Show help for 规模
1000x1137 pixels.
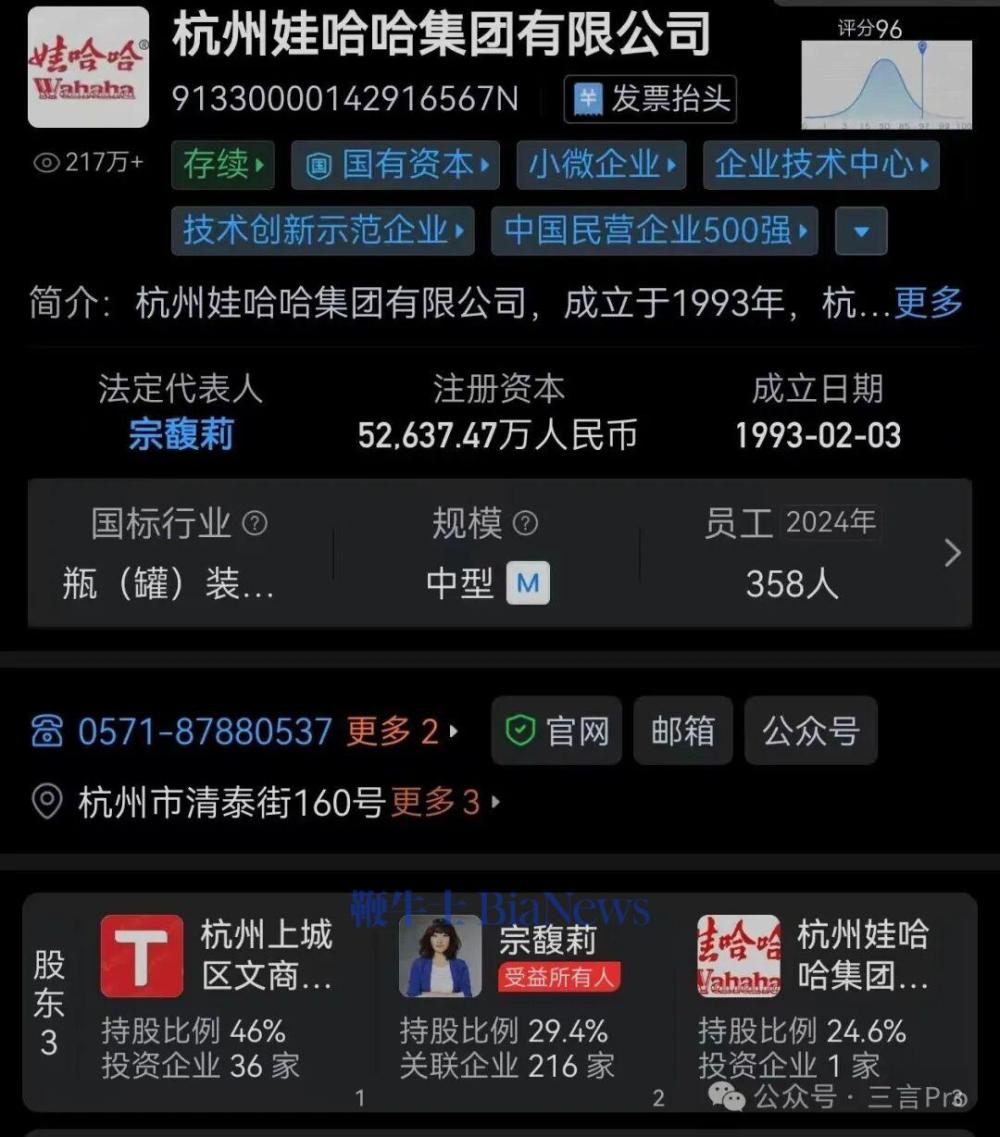coord(525,523)
